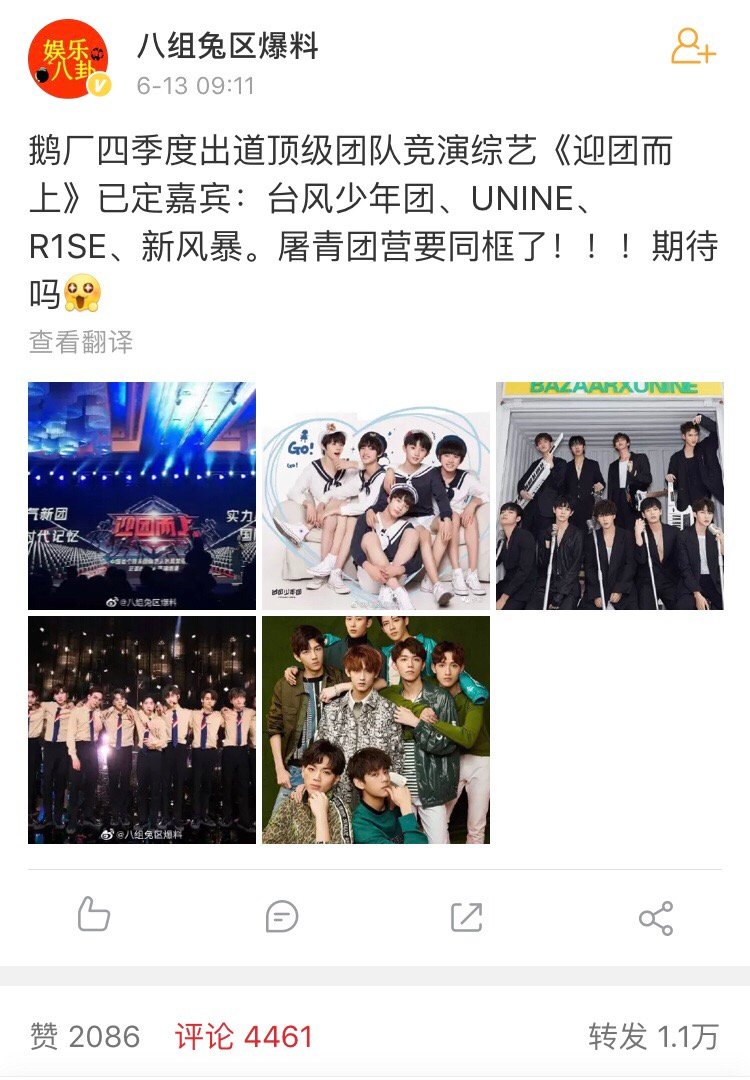The width and height of the screenshot is (750, 1080).
Task: Open the 迎团而上 stage photo
Action: 142,496
